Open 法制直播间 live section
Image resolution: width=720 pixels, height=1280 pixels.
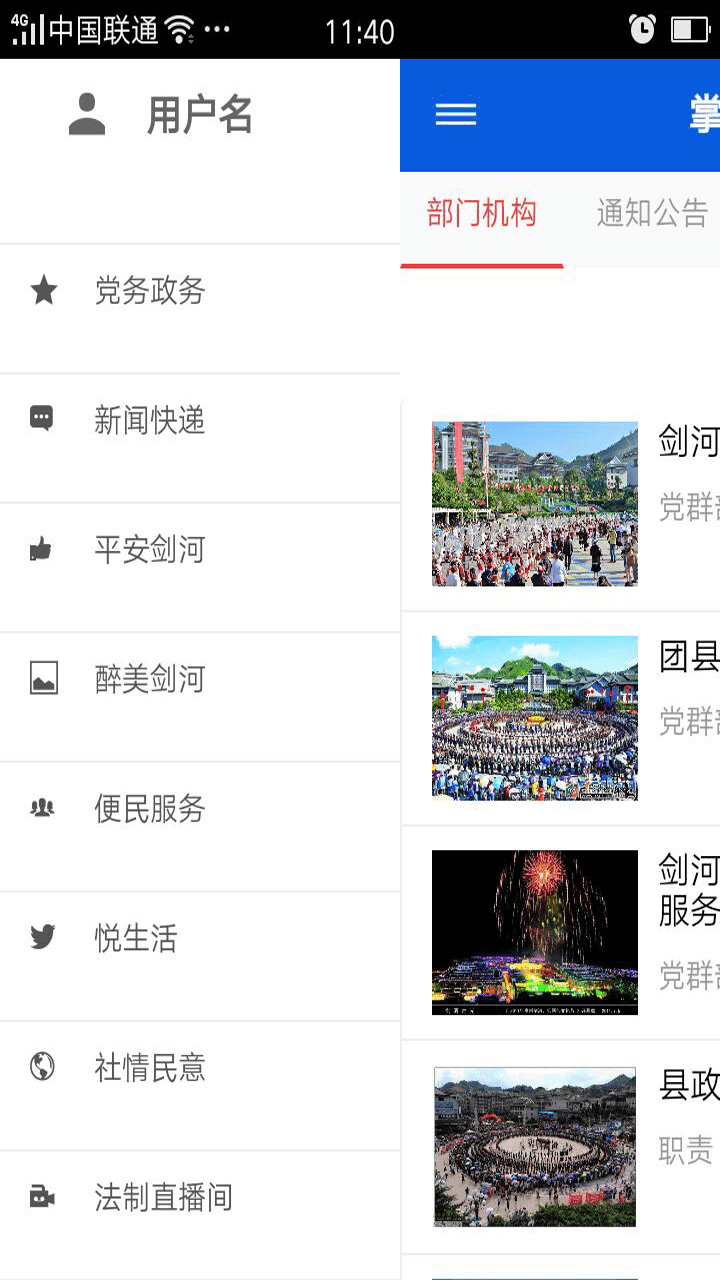point(164,1197)
